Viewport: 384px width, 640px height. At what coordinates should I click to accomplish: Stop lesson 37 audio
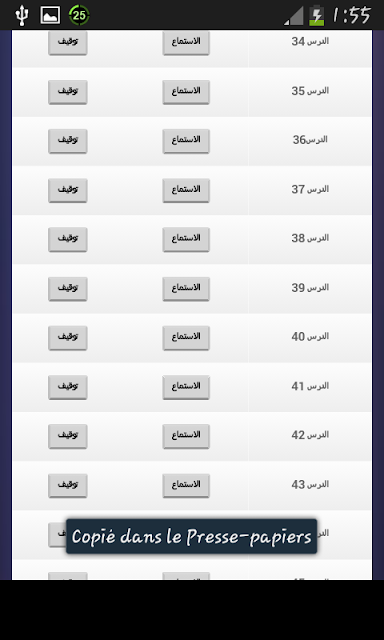[x=68, y=190]
